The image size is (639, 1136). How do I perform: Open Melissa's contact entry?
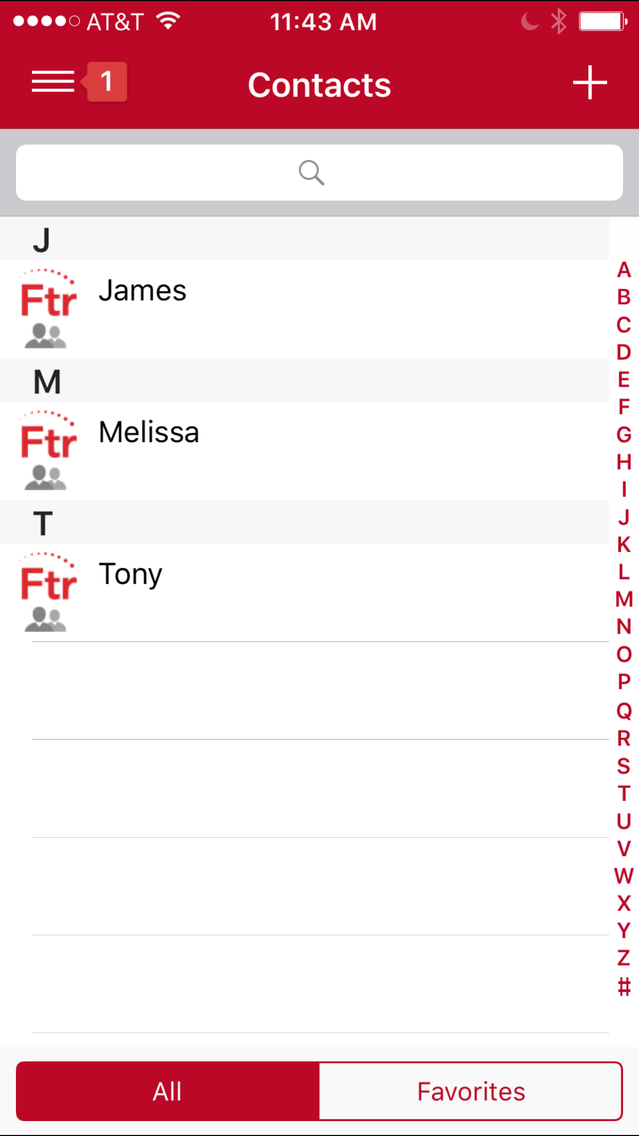[304, 451]
